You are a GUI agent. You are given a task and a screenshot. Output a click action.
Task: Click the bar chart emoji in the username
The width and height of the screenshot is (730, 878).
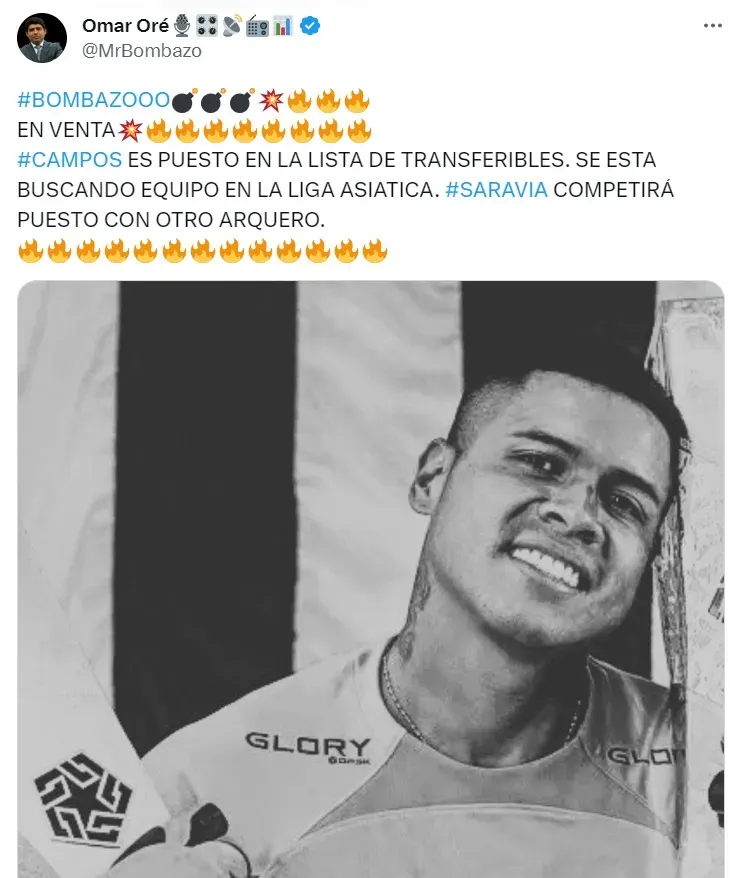point(283,25)
